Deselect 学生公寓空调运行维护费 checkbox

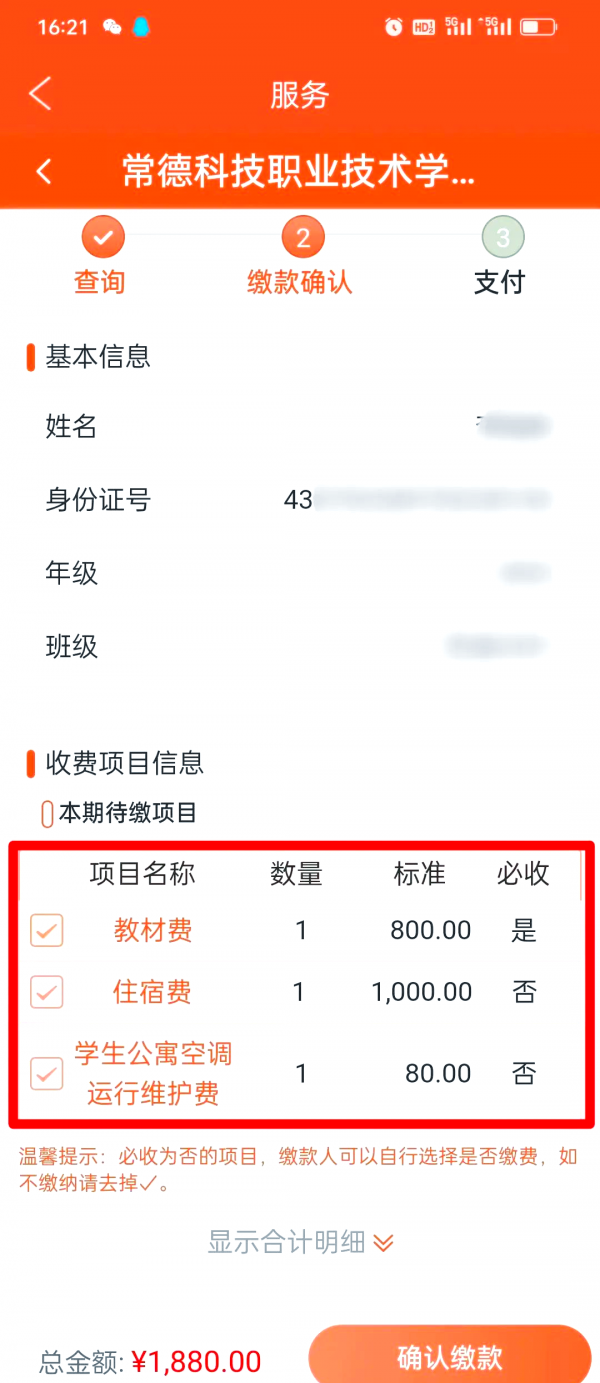coord(47,1074)
